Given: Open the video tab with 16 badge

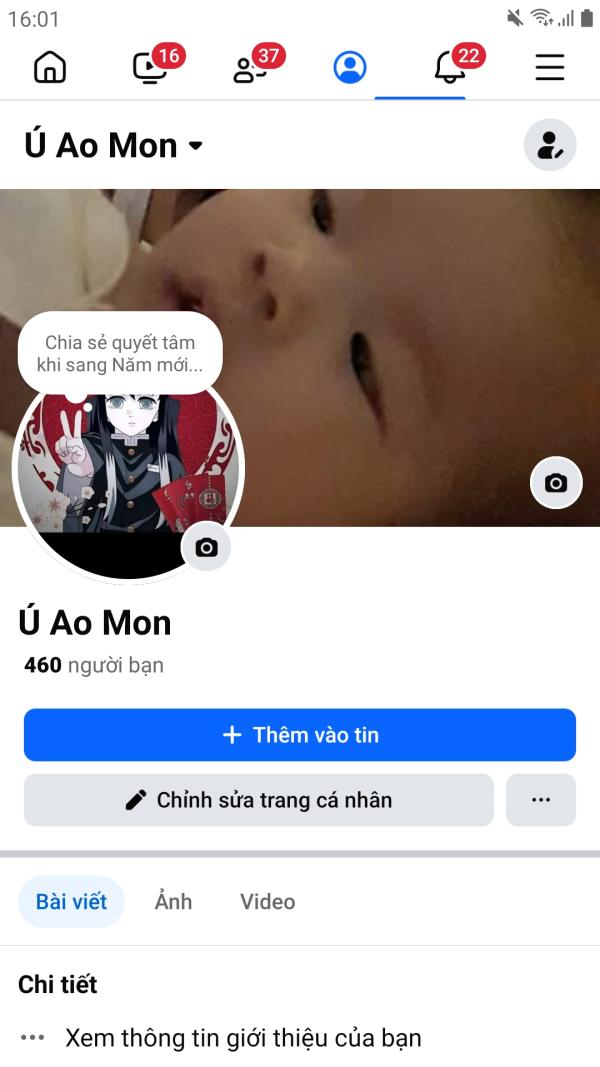Looking at the screenshot, I should pyautogui.click(x=150, y=68).
